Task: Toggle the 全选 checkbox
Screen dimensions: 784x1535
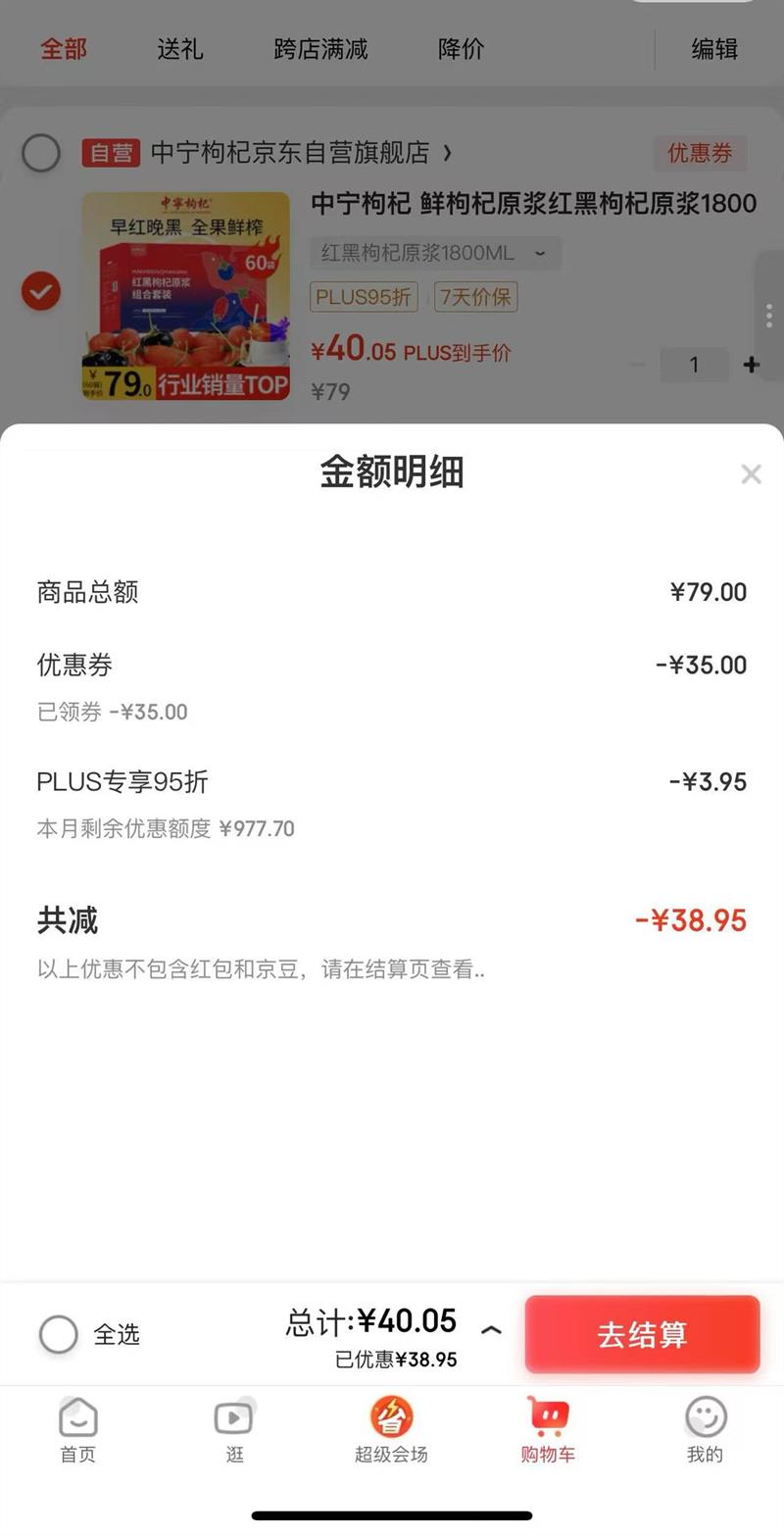Action: tap(59, 1334)
